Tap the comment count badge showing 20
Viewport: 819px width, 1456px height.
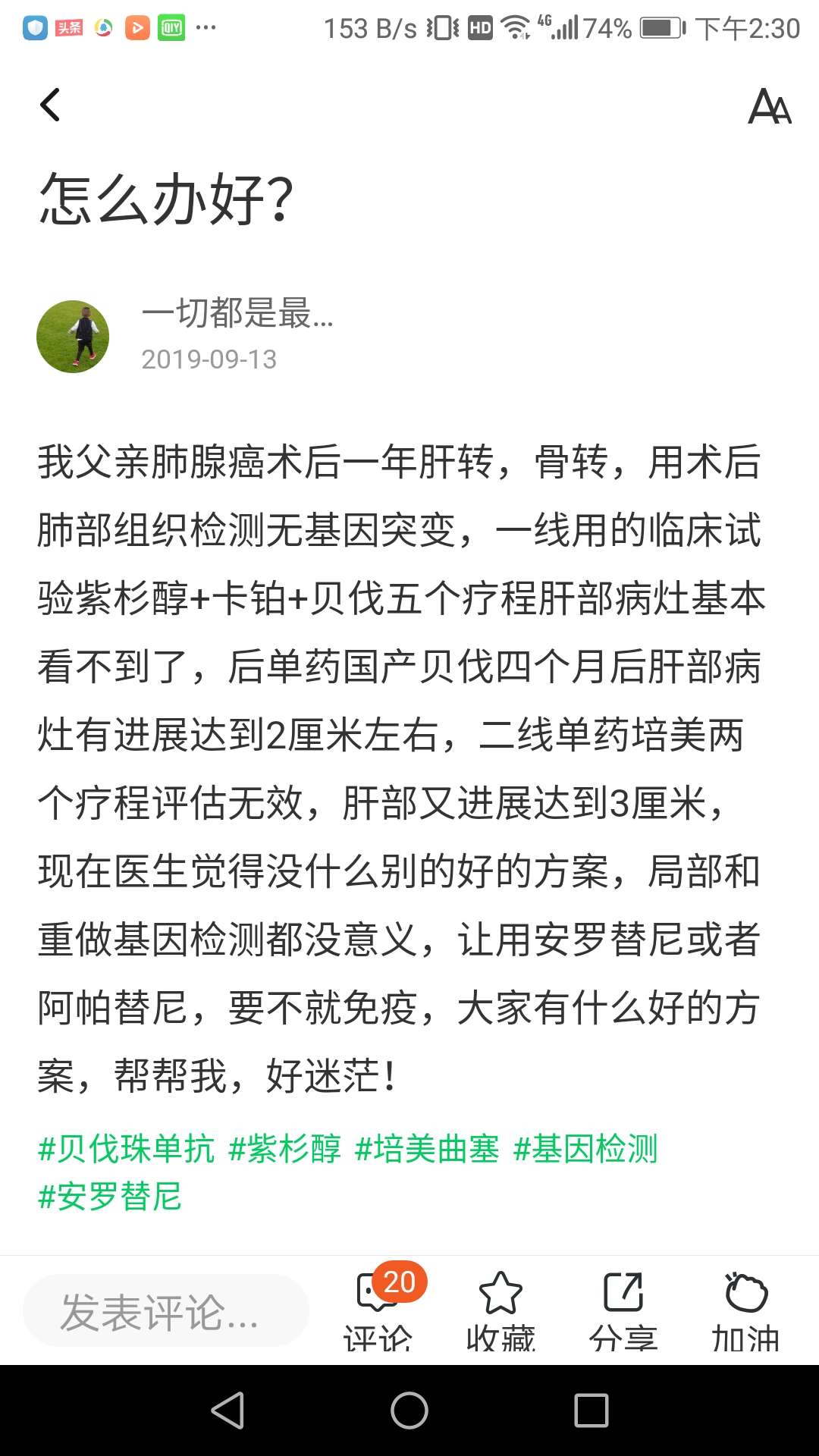click(401, 1278)
